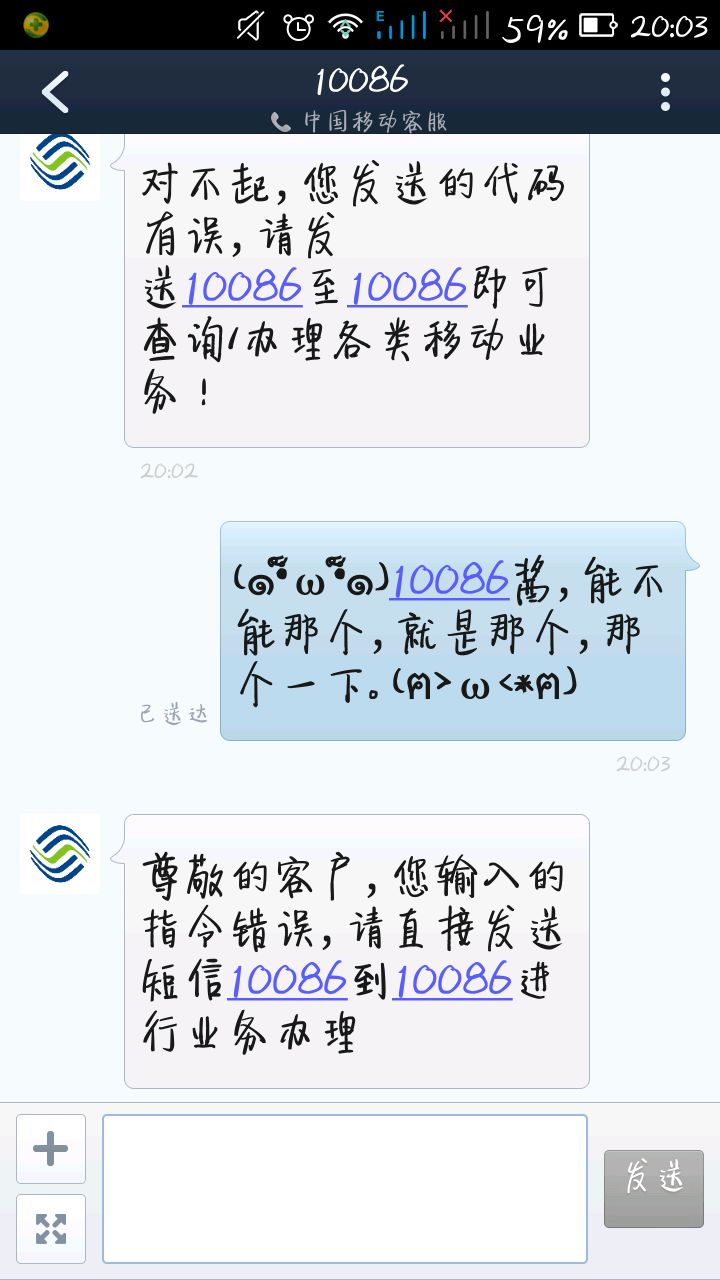Screen dimensions: 720x1280
Task: Open the 10086 link in the sent message
Action: point(450,580)
